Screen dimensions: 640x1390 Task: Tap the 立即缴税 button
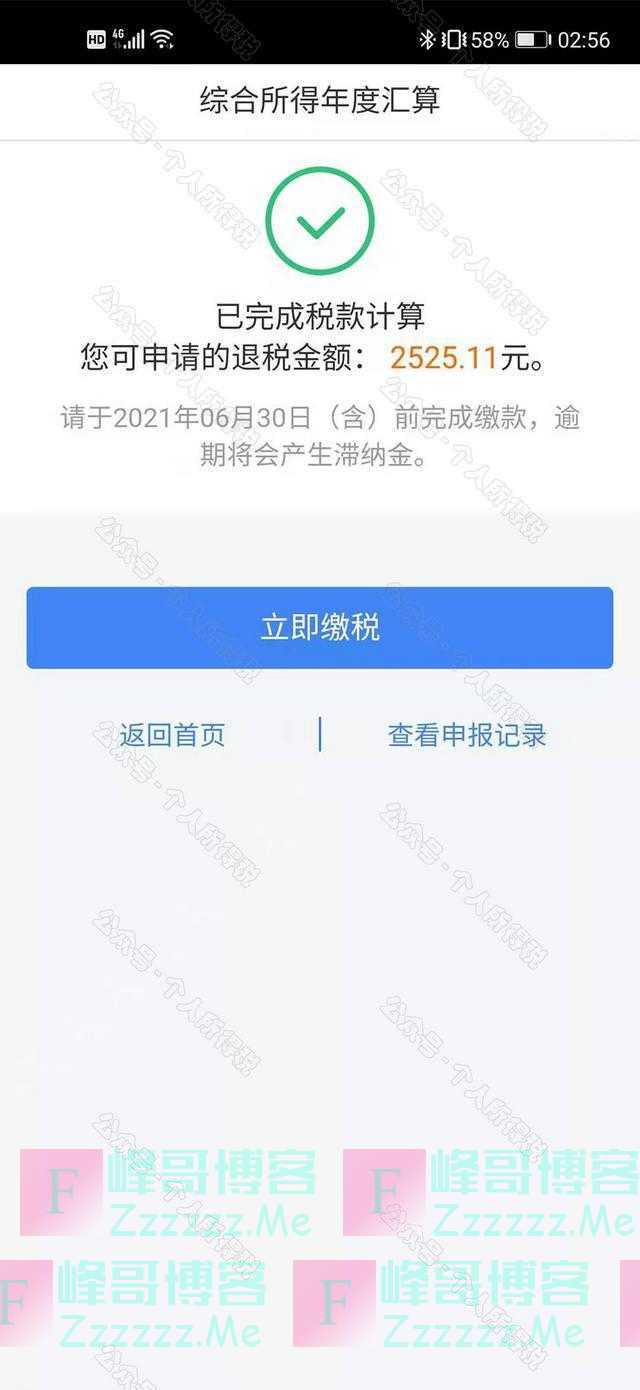pos(320,628)
